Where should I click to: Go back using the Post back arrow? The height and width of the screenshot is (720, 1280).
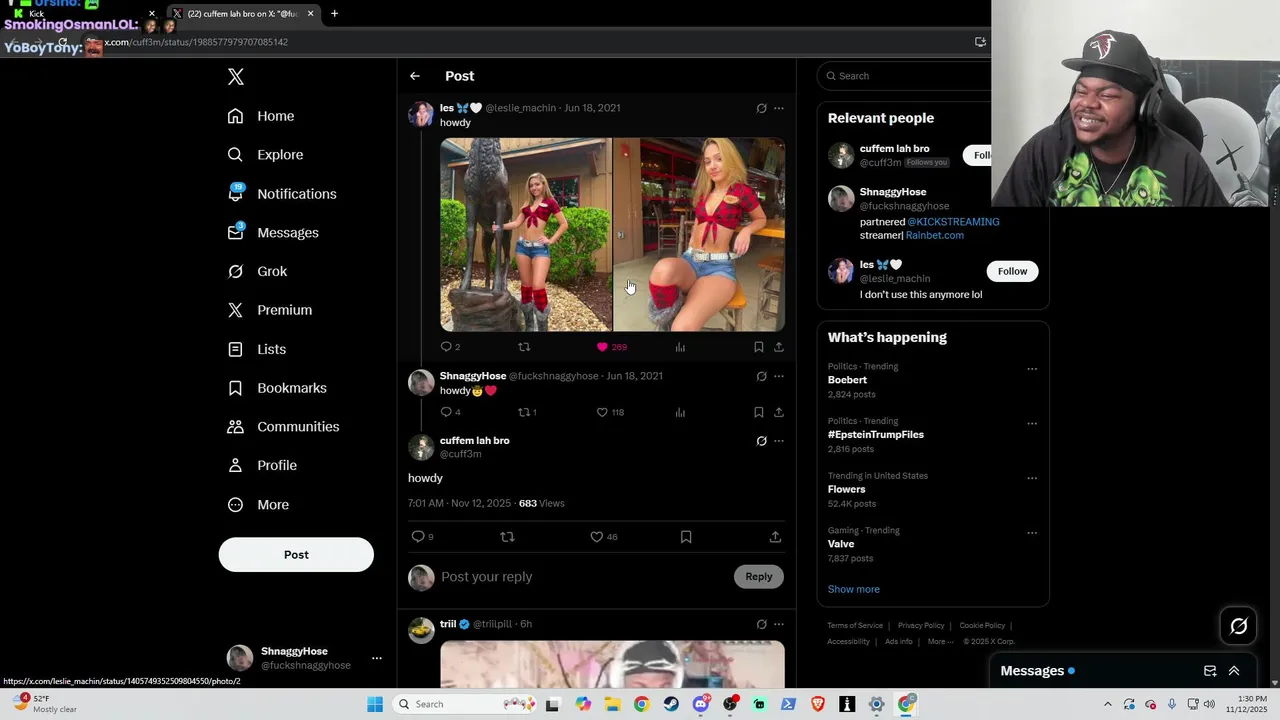[414, 76]
